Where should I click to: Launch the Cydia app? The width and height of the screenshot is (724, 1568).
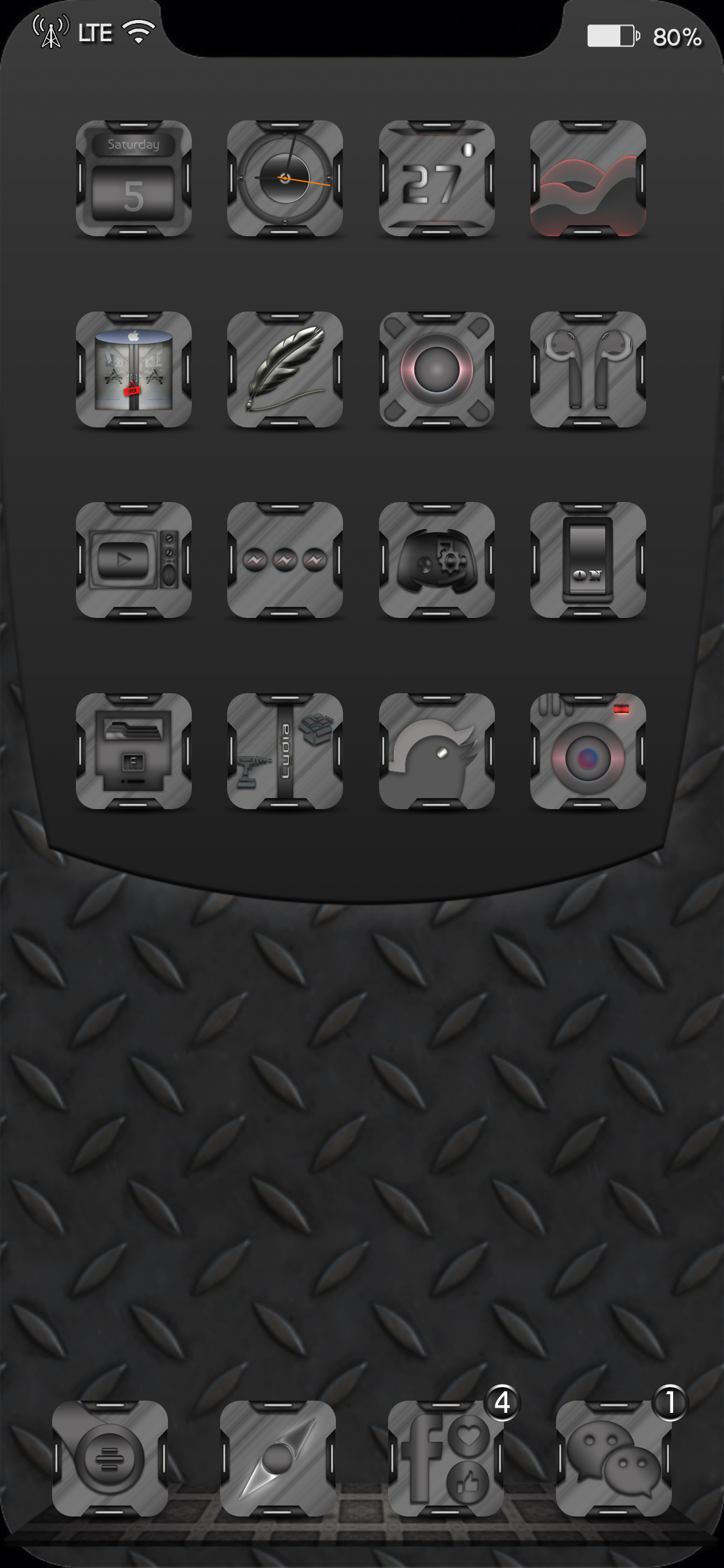[x=285, y=751]
